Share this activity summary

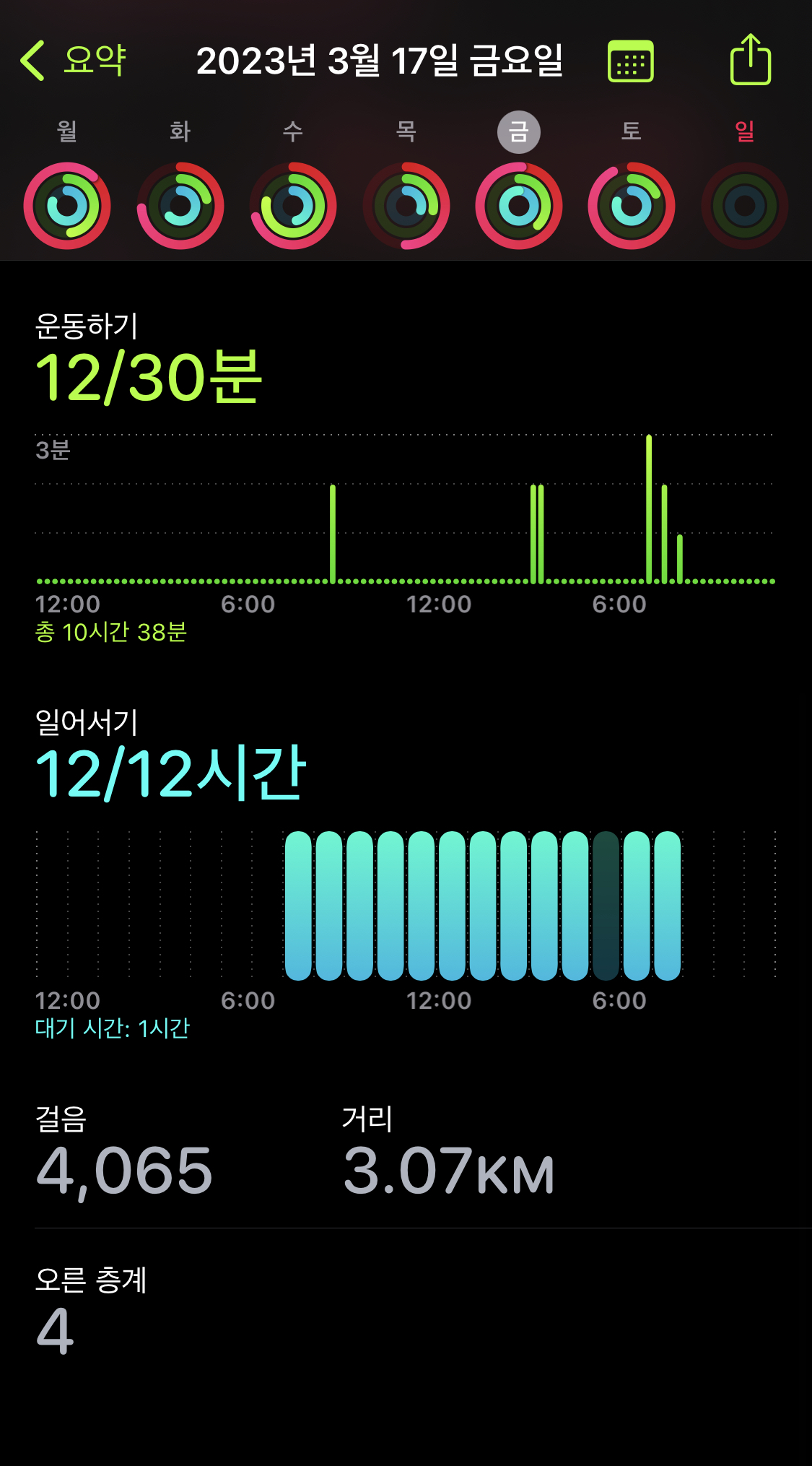pyautogui.click(x=750, y=61)
